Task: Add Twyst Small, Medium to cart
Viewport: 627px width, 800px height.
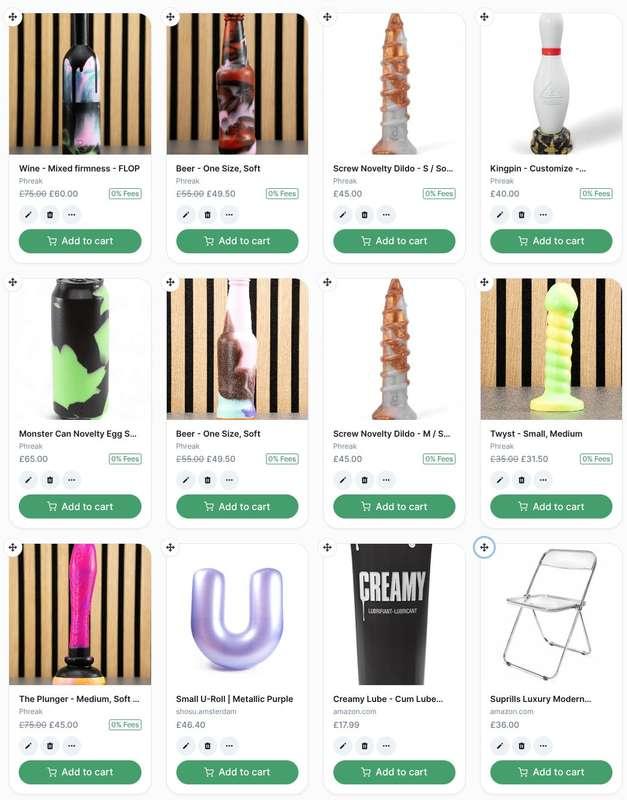Action: pyautogui.click(x=551, y=507)
